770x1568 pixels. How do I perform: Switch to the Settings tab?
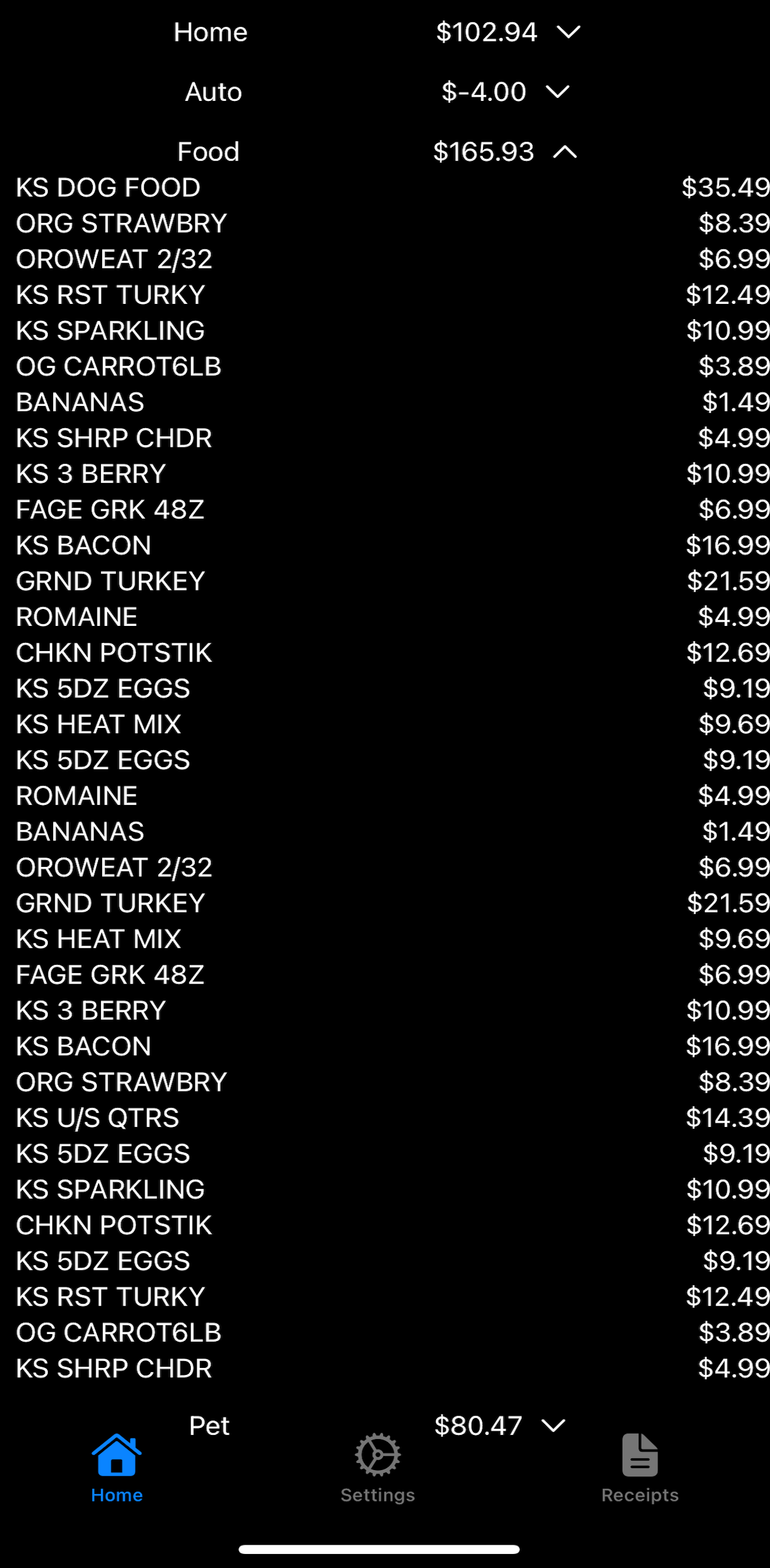tap(377, 1468)
